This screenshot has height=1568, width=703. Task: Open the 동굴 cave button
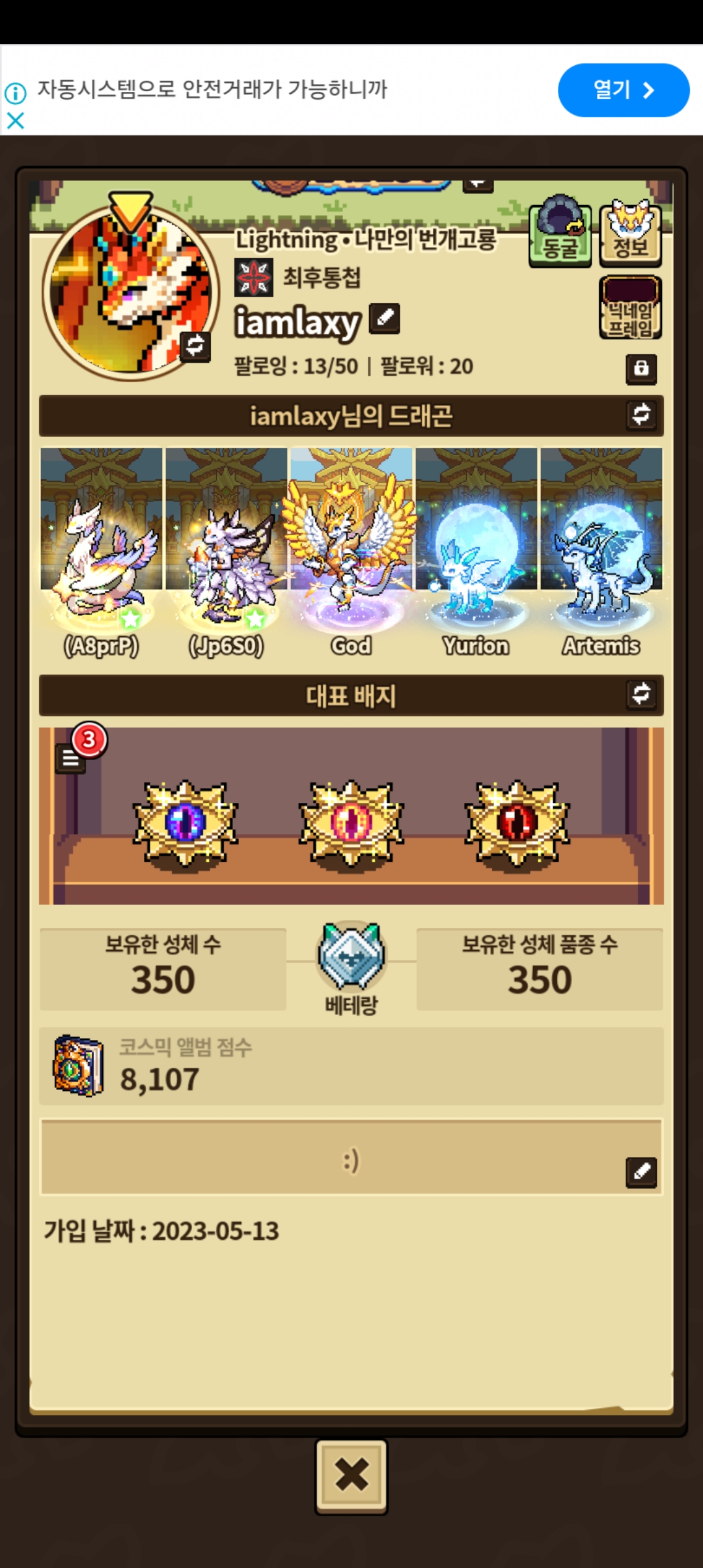[560, 233]
